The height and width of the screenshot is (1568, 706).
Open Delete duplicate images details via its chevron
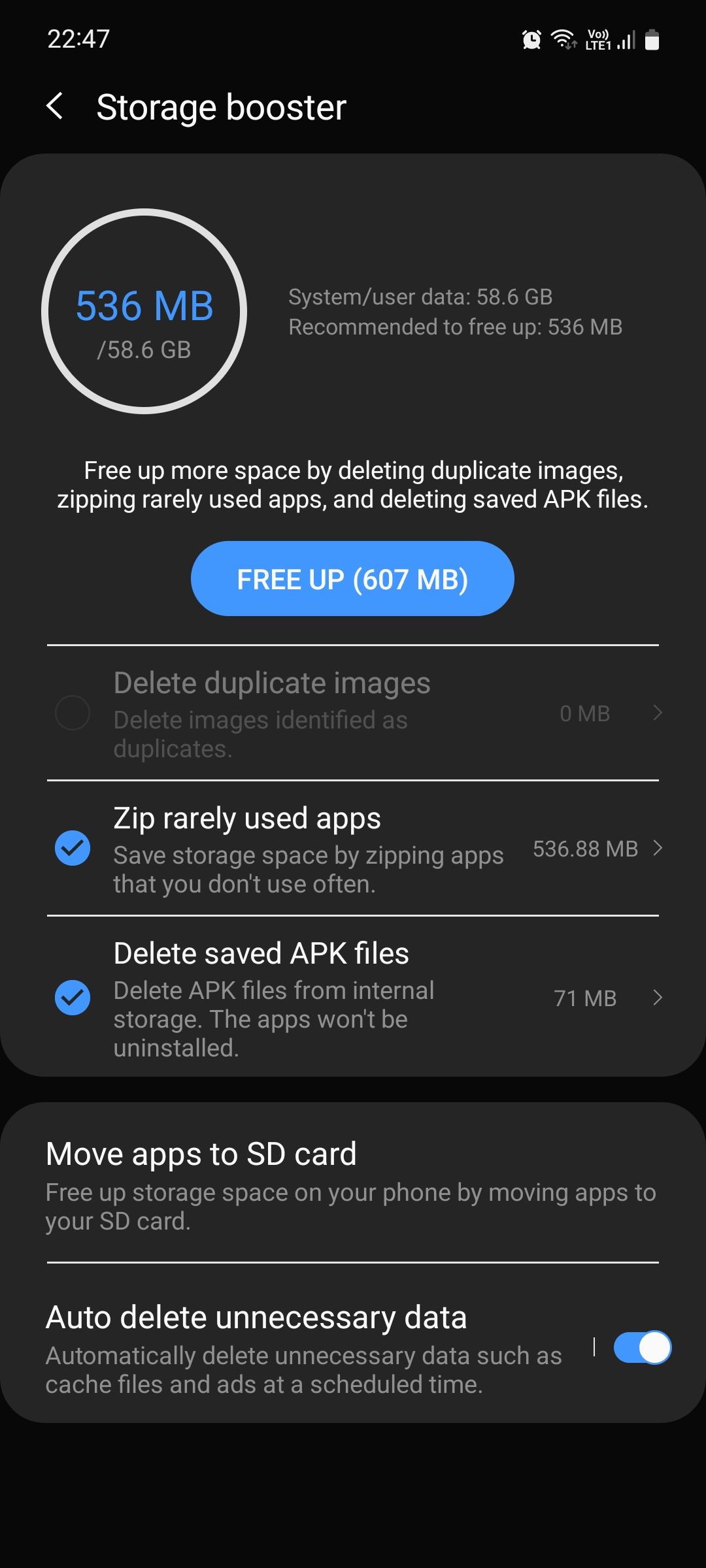click(x=658, y=713)
